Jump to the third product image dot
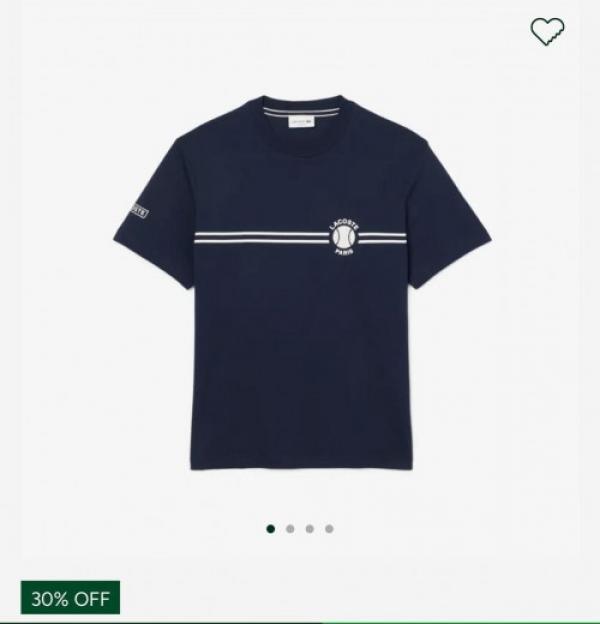This screenshot has width=600, height=624. [310, 529]
